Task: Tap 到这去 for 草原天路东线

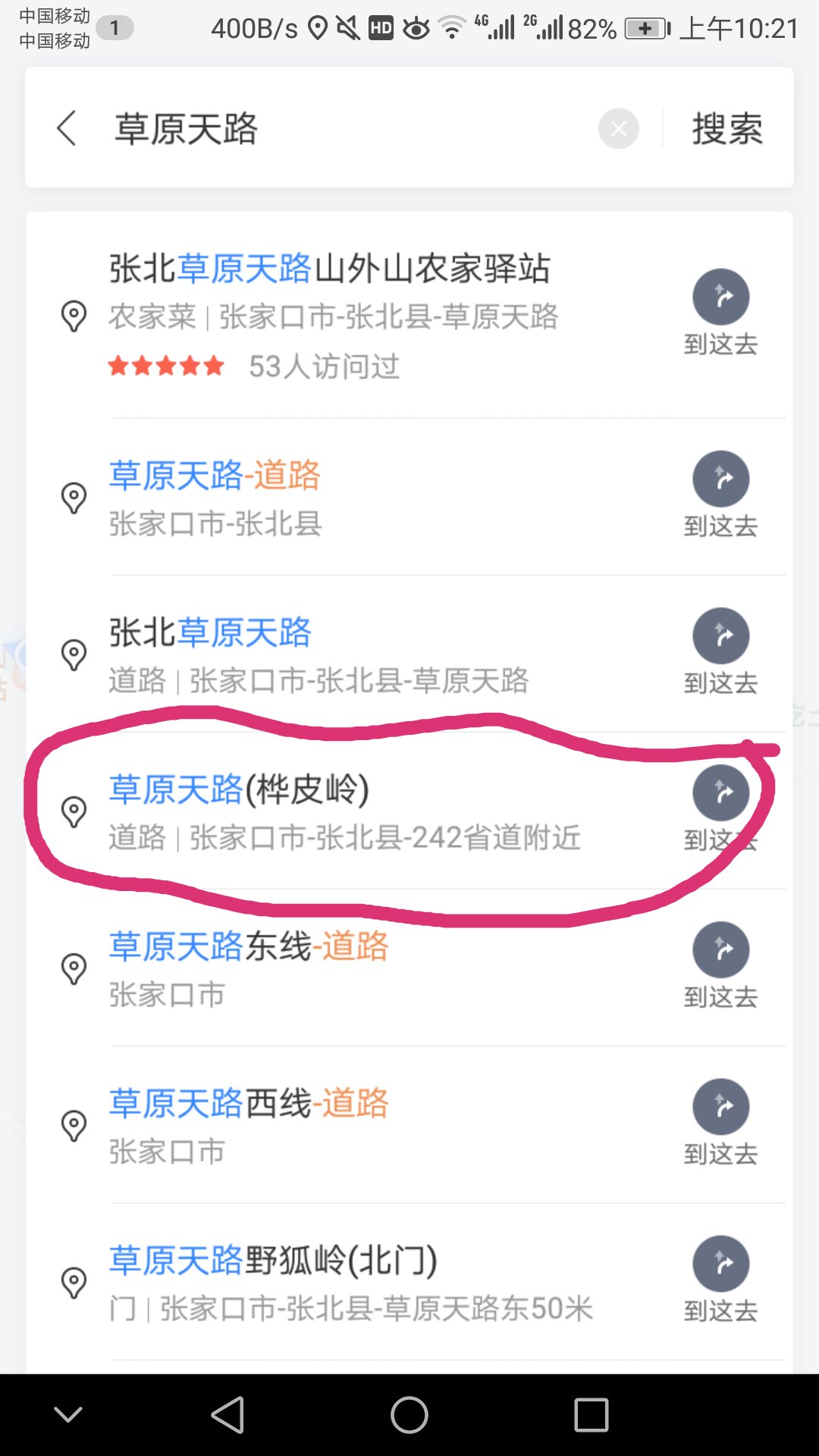Action: coord(720,965)
